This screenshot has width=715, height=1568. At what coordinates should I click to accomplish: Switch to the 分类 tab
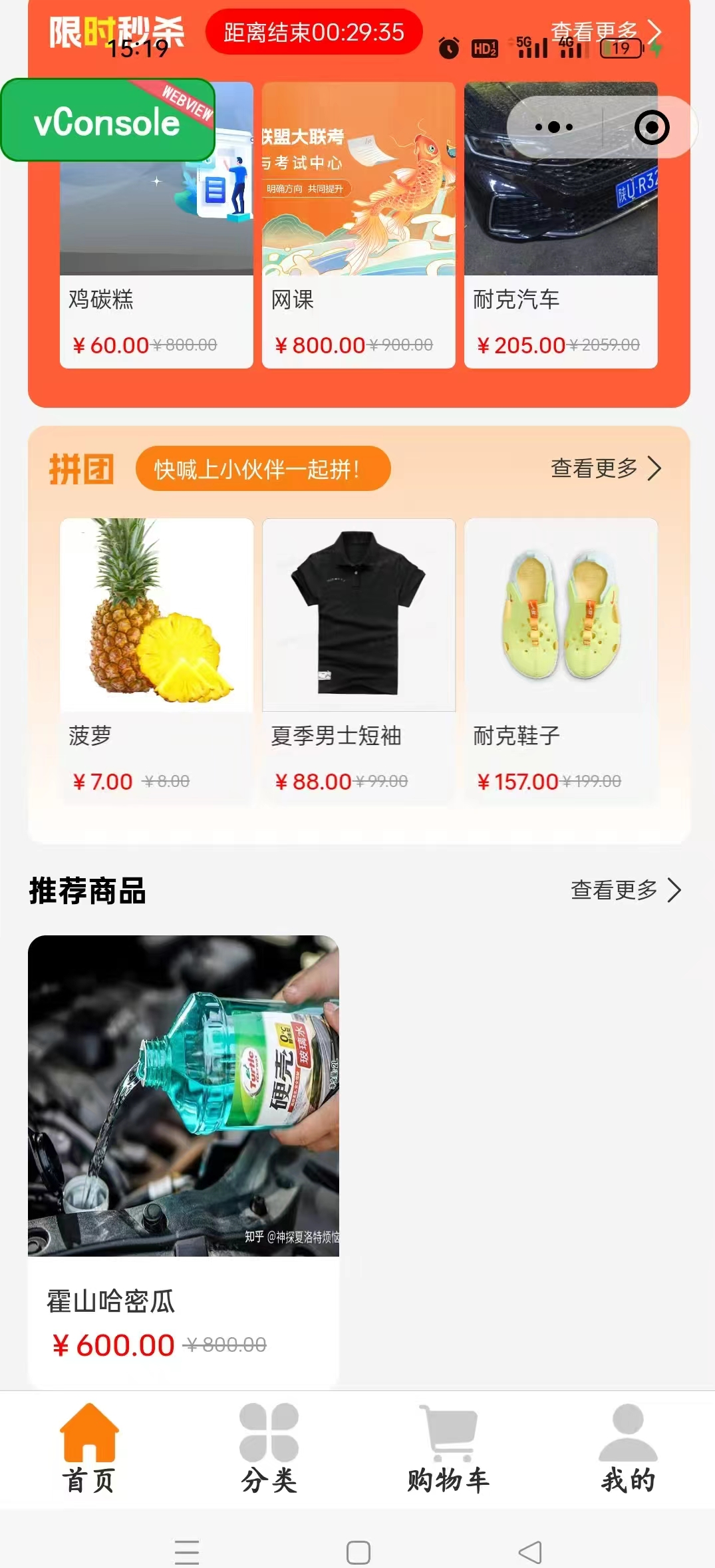pyautogui.click(x=269, y=1448)
